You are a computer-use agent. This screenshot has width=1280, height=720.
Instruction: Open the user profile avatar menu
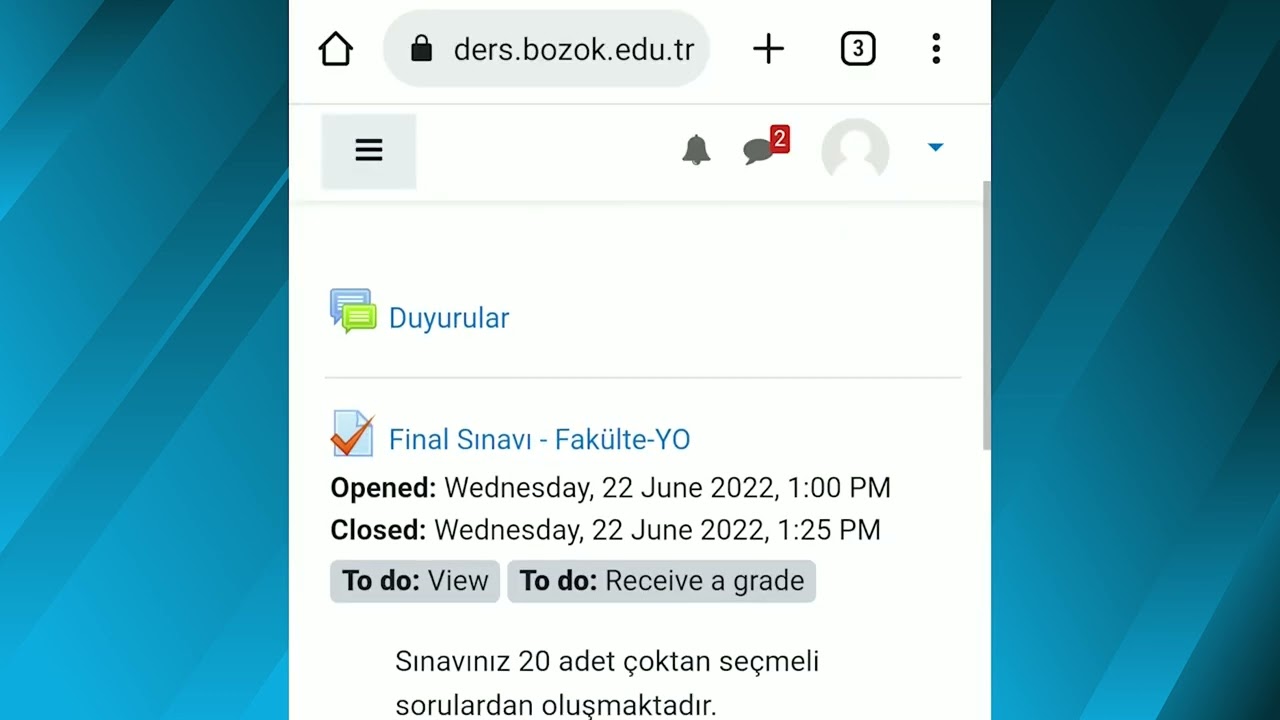(855, 150)
